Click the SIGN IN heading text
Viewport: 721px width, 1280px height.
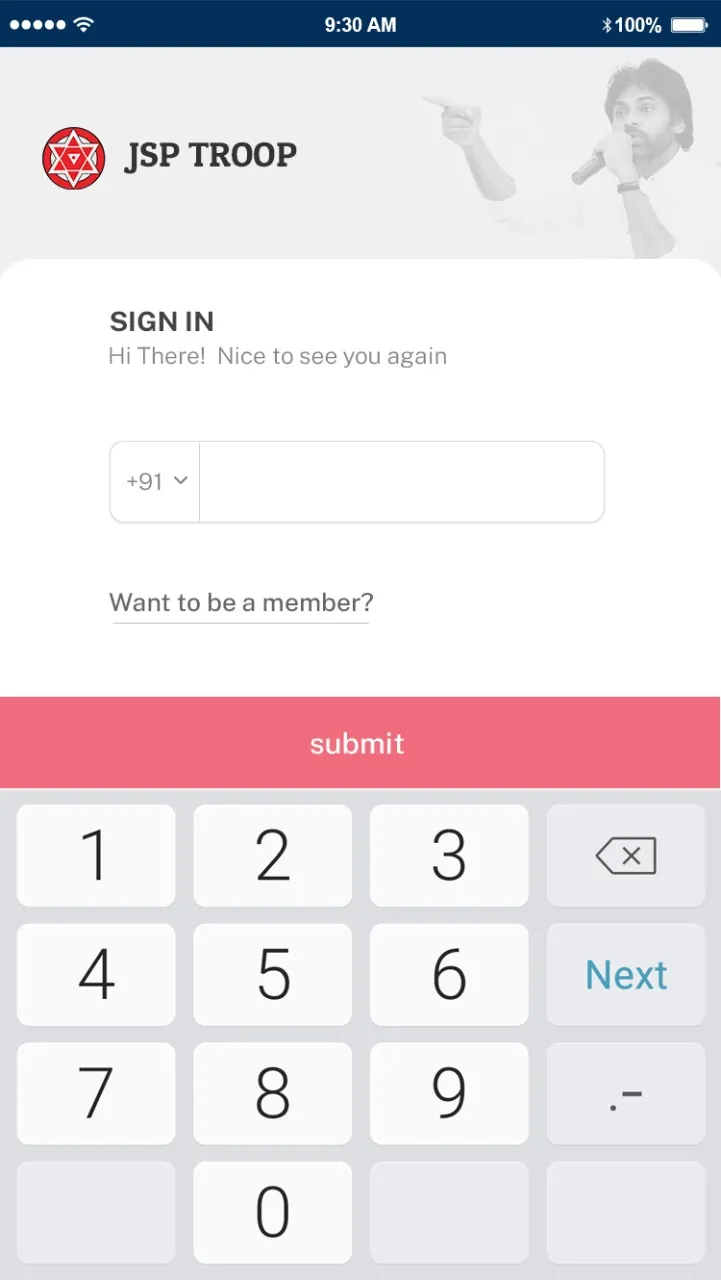[x=162, y=321]
